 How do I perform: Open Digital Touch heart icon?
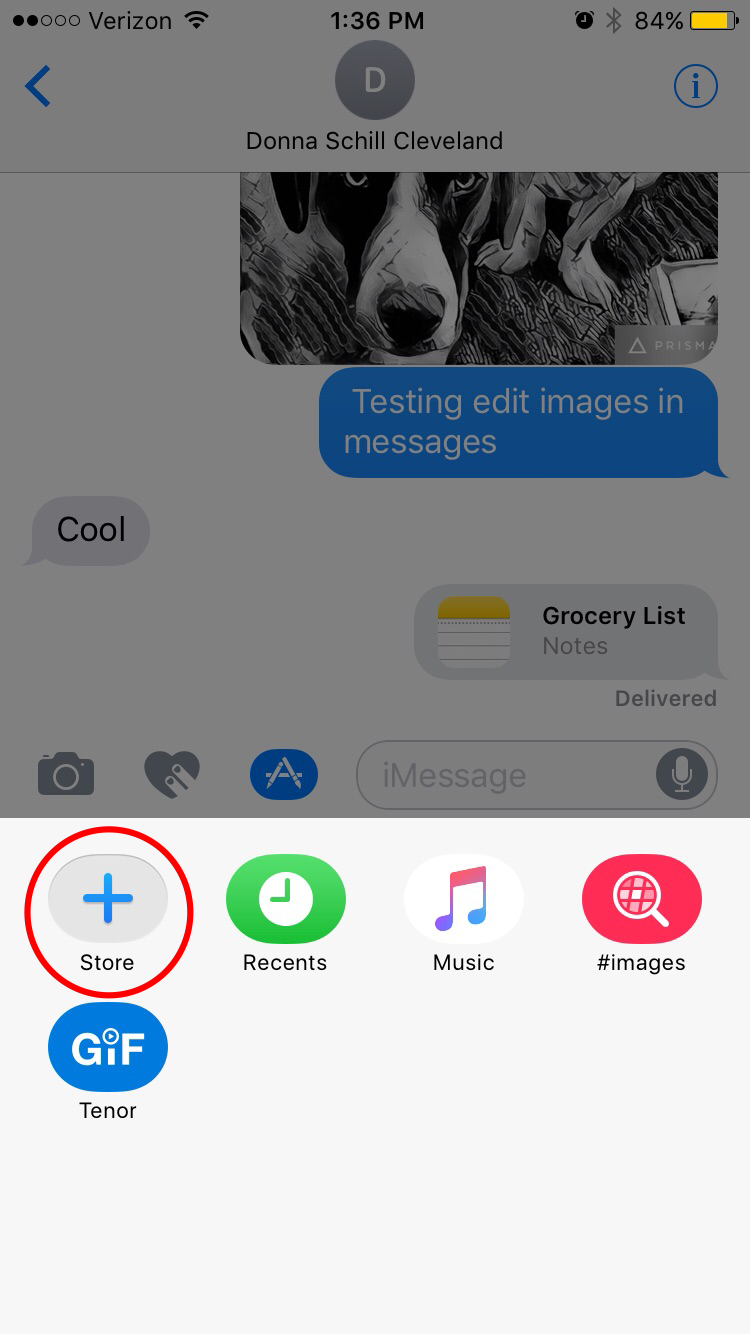[x=172, y=774]
